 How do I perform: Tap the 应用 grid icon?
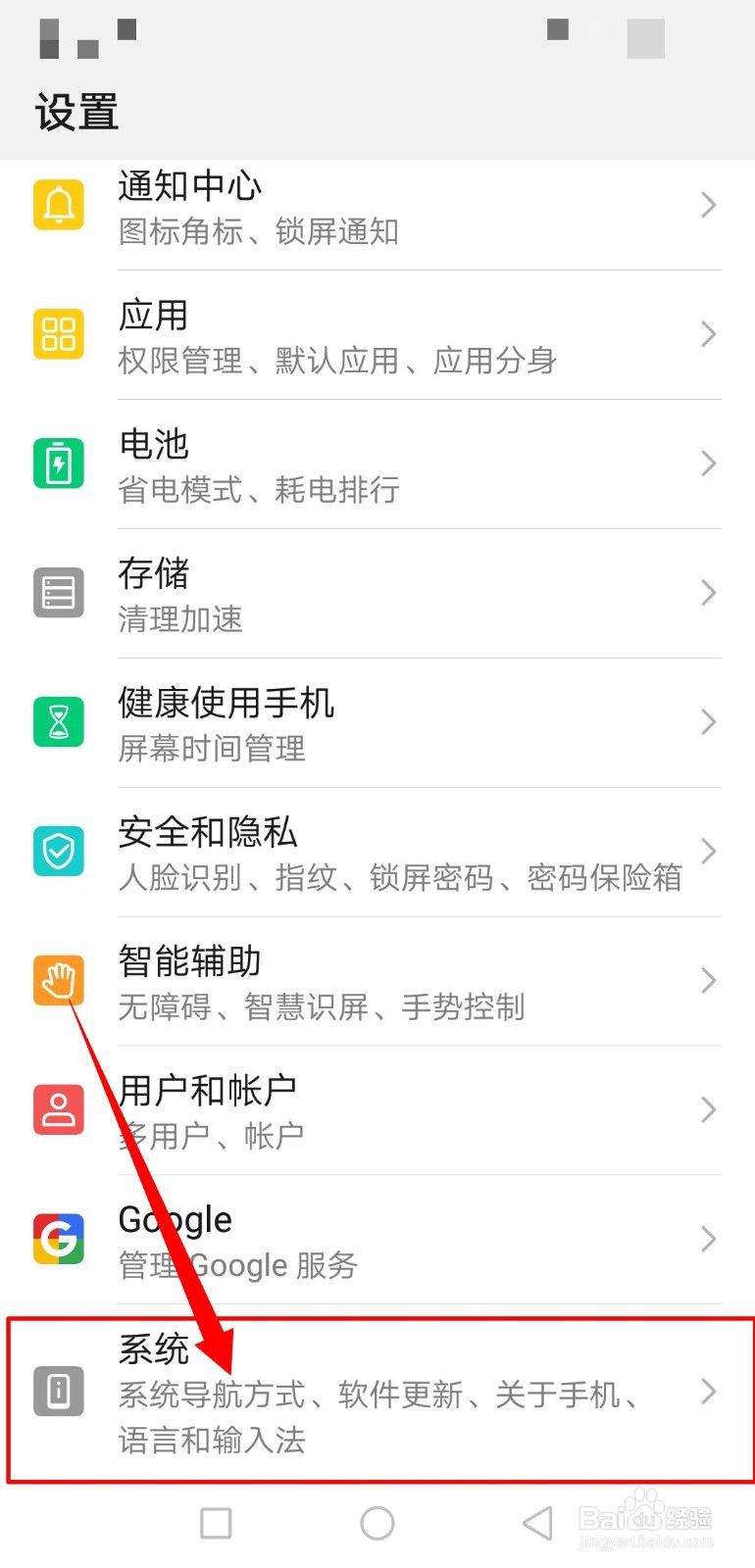(x=58, y=334)
